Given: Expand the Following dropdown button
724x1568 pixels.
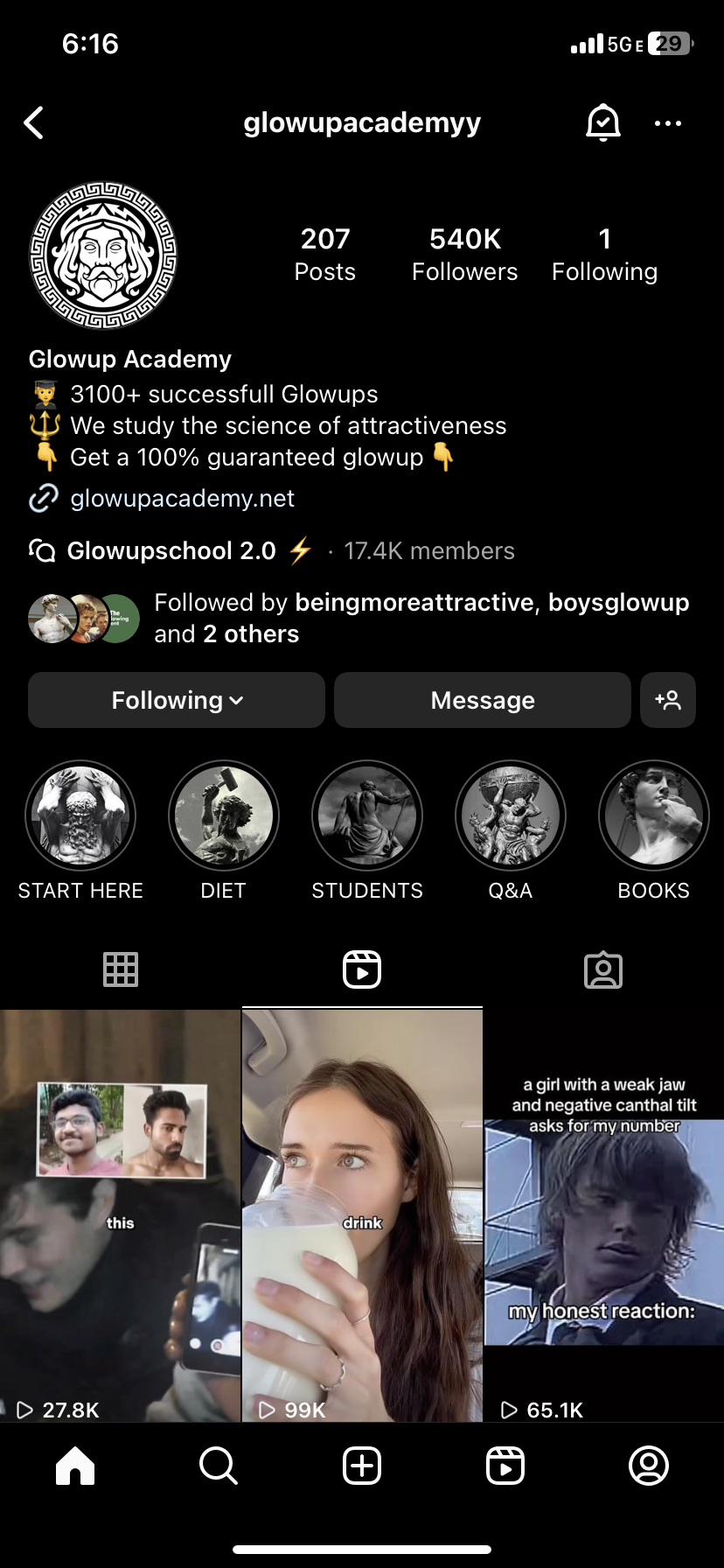Looking at the screenshot, I should (x=177, y=700).
